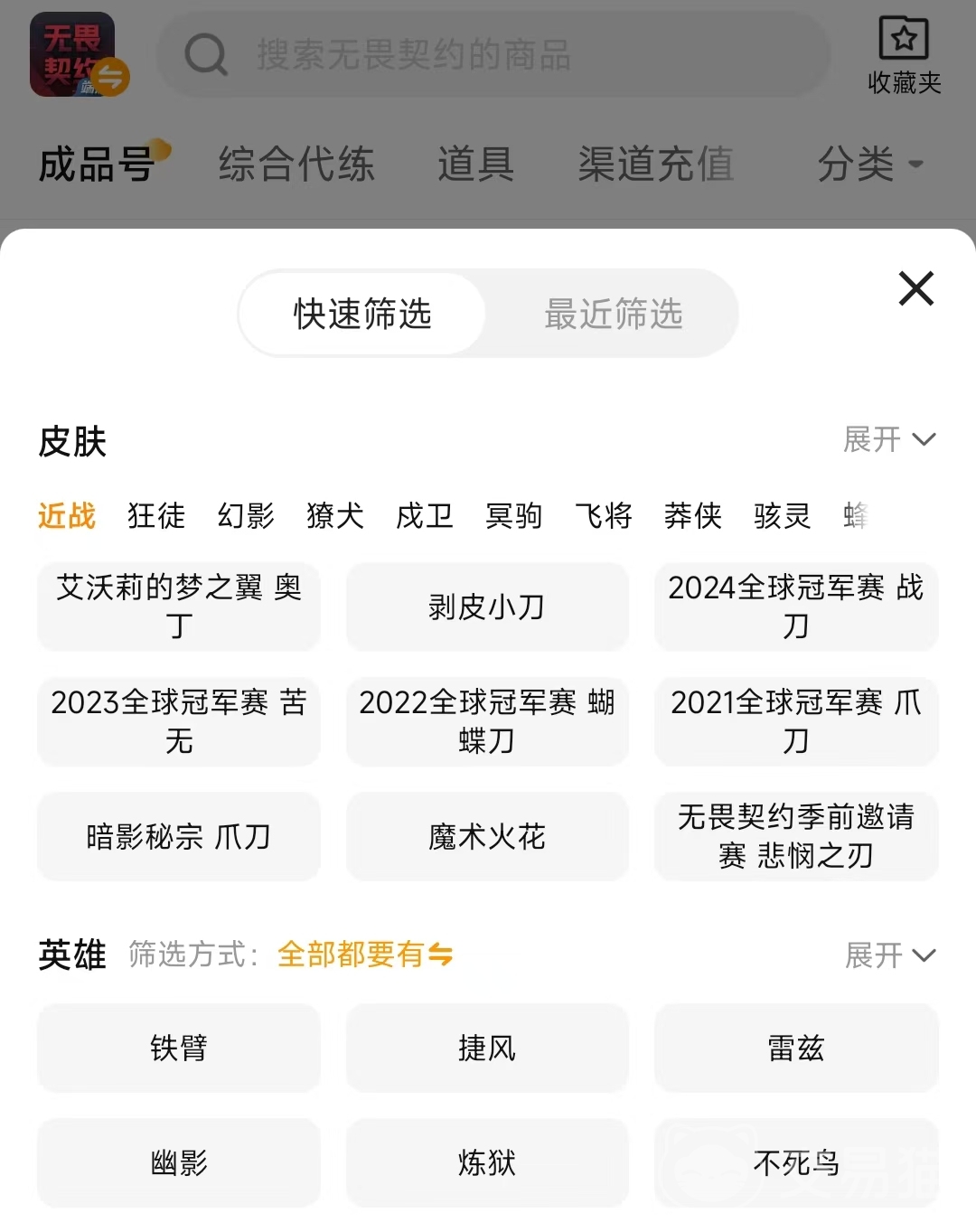Select the 狂徒 skin category
The image size is (976, 1232).
(x=156, y=516)
